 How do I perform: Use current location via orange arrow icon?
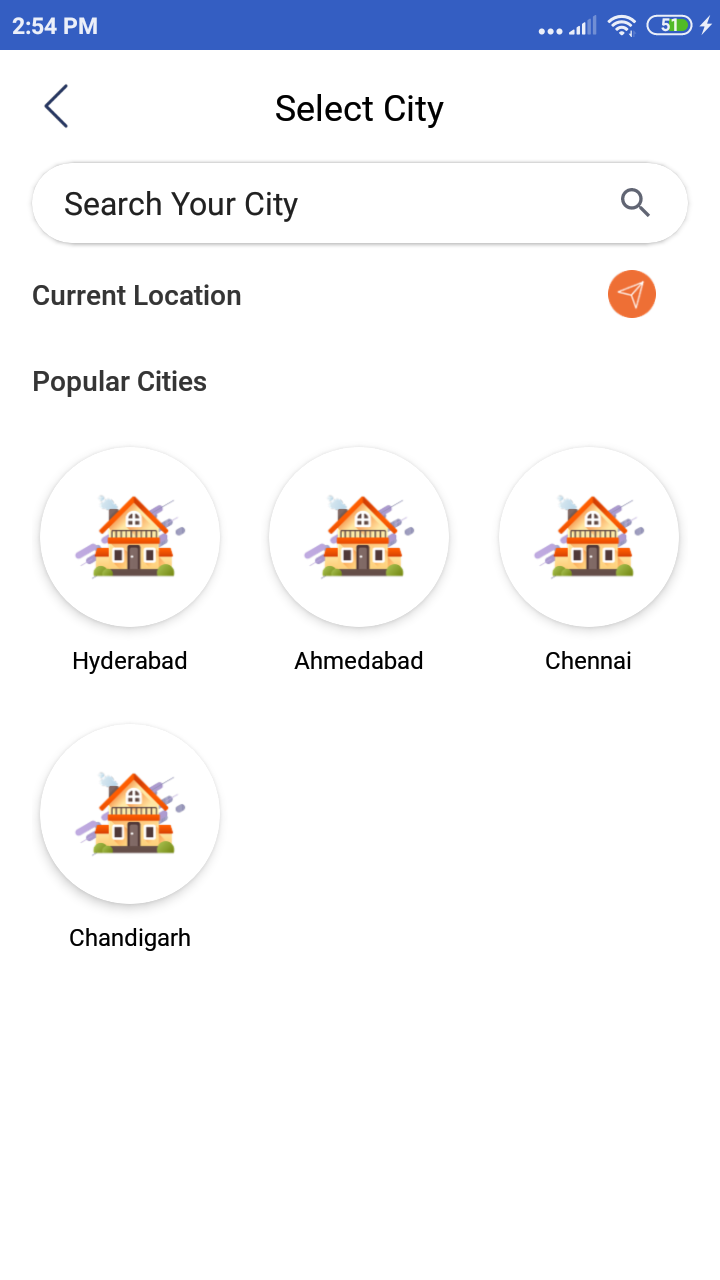tap(631, 294)
